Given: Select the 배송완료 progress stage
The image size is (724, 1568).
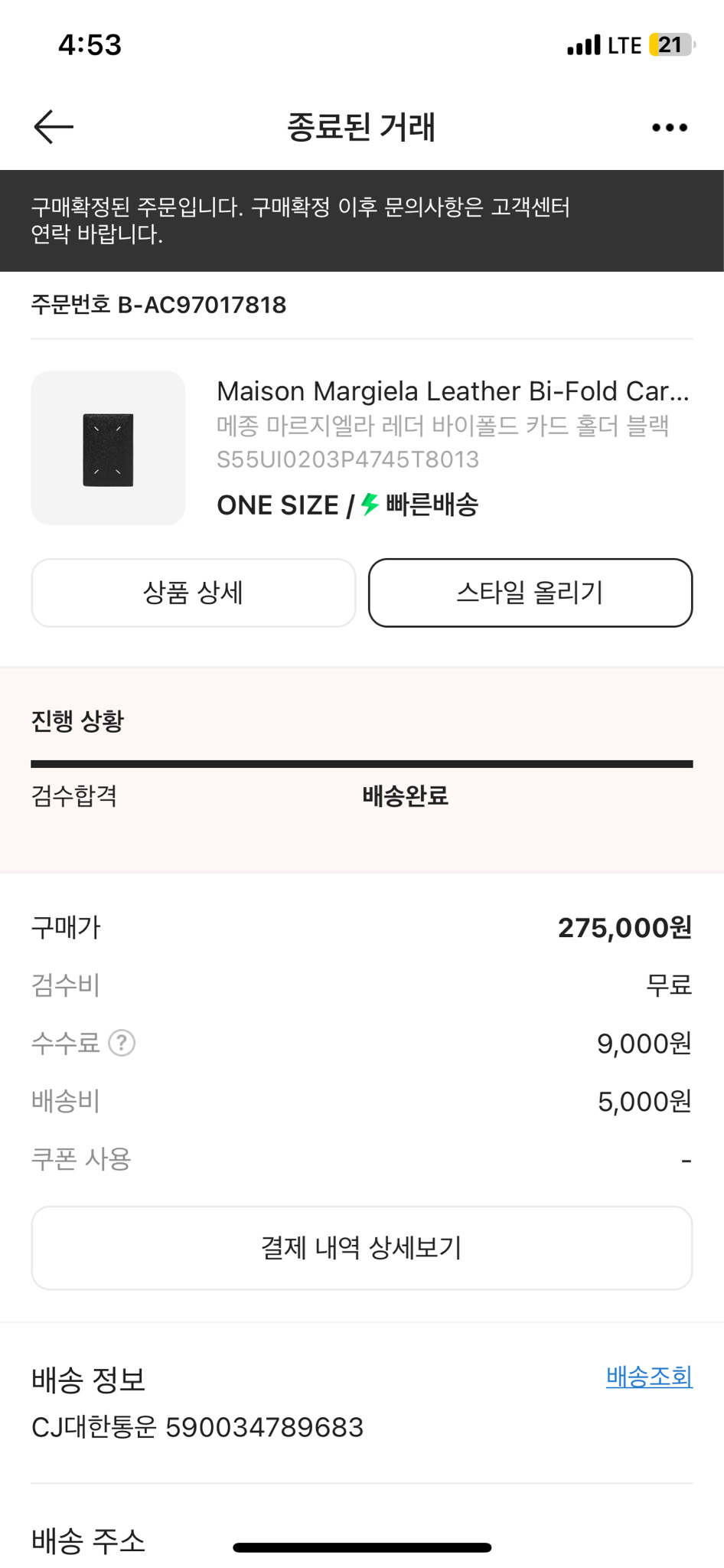Looking at the screenshot, I should coord(406,796).
